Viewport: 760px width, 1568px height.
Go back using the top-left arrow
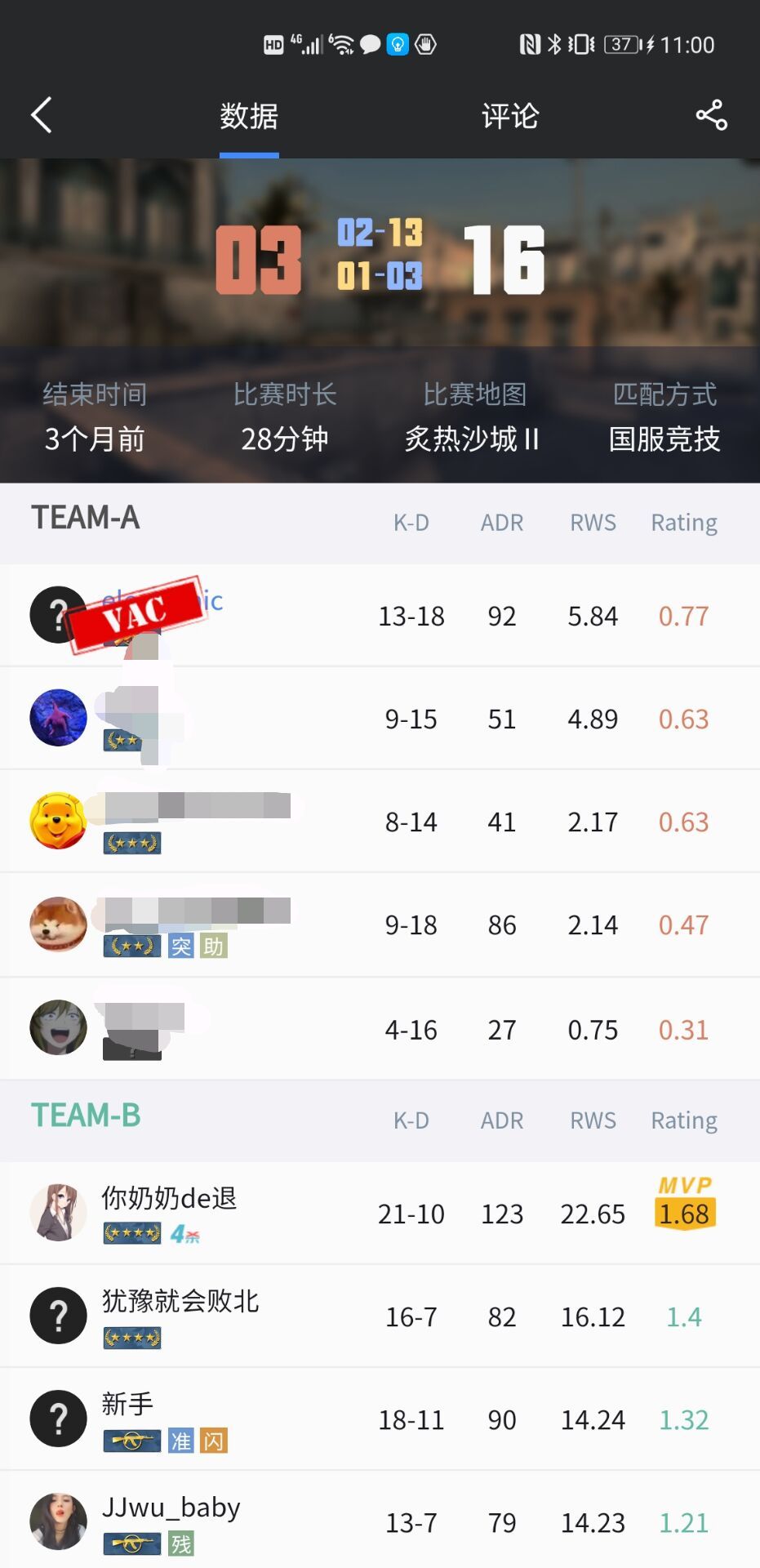coord(41,115)
